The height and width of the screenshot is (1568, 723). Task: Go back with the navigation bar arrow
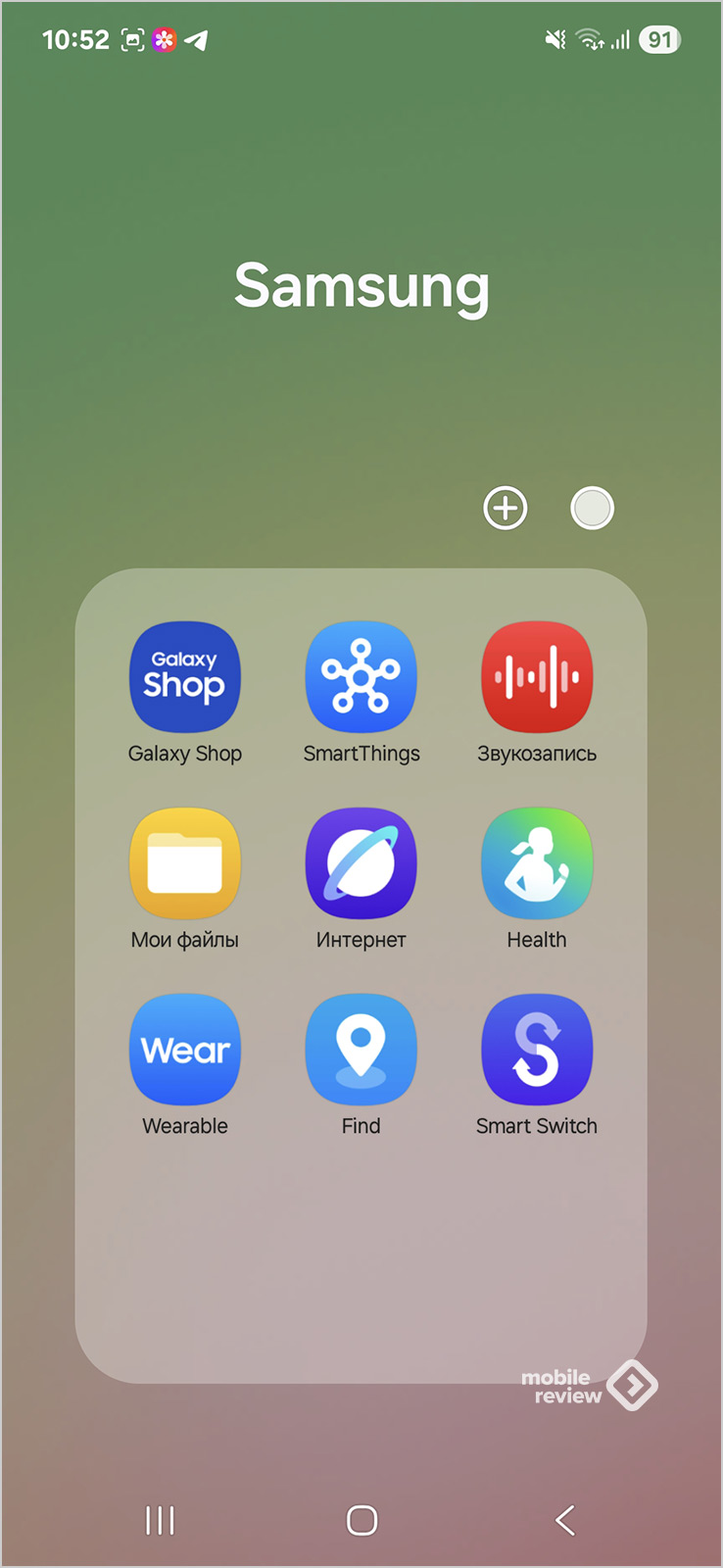(564, 1520)
